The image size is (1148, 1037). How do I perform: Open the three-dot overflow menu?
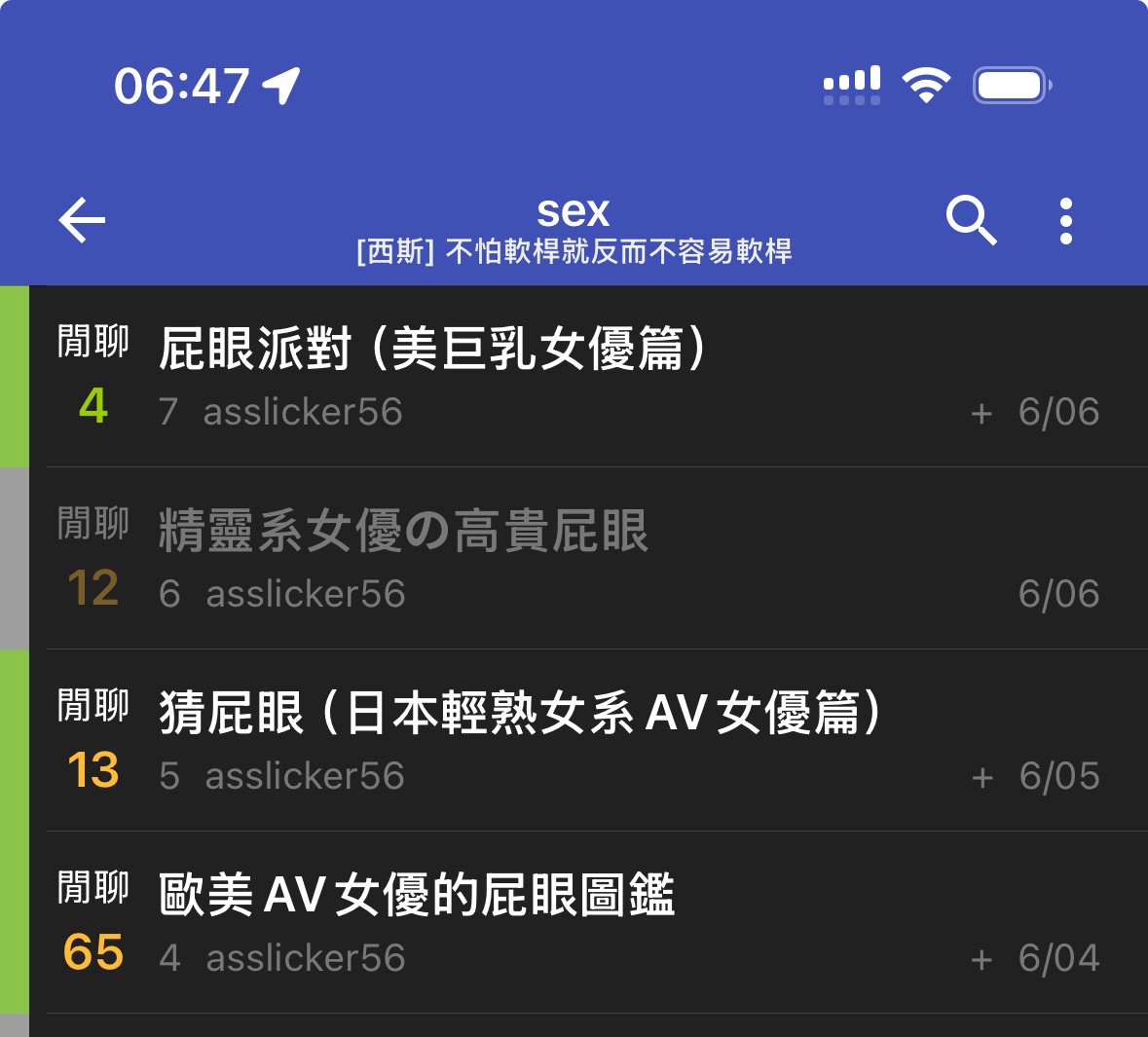coord(1066,221)
